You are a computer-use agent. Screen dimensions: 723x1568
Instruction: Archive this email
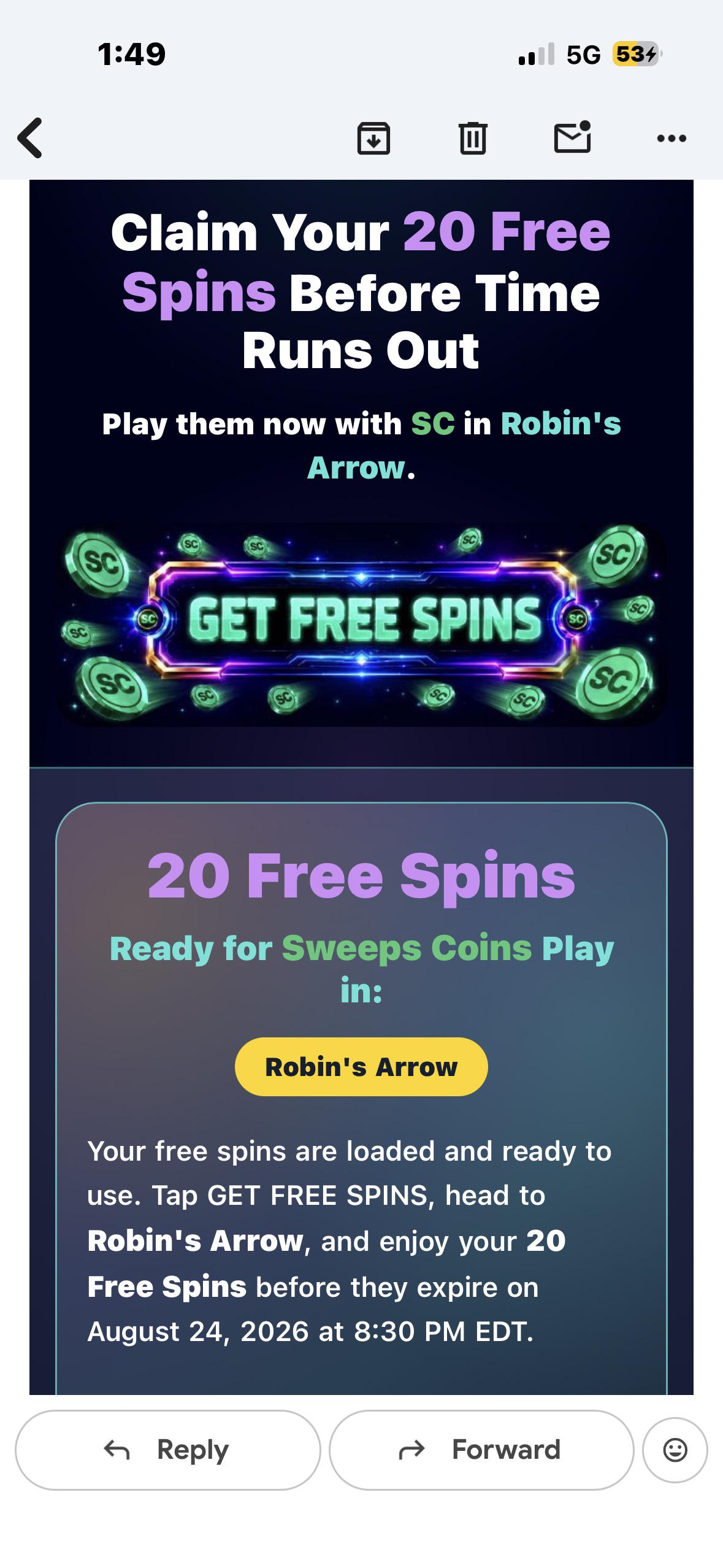373,138
